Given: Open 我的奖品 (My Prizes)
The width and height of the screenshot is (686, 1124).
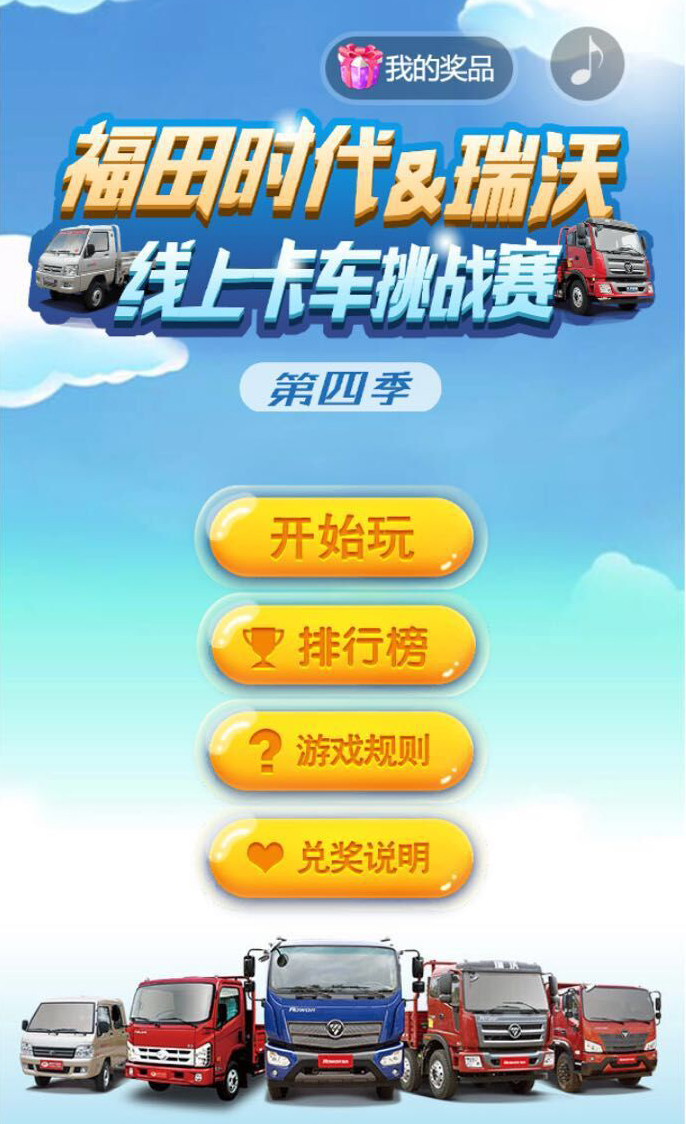Looking at the screenshot, I should [418, 69].
